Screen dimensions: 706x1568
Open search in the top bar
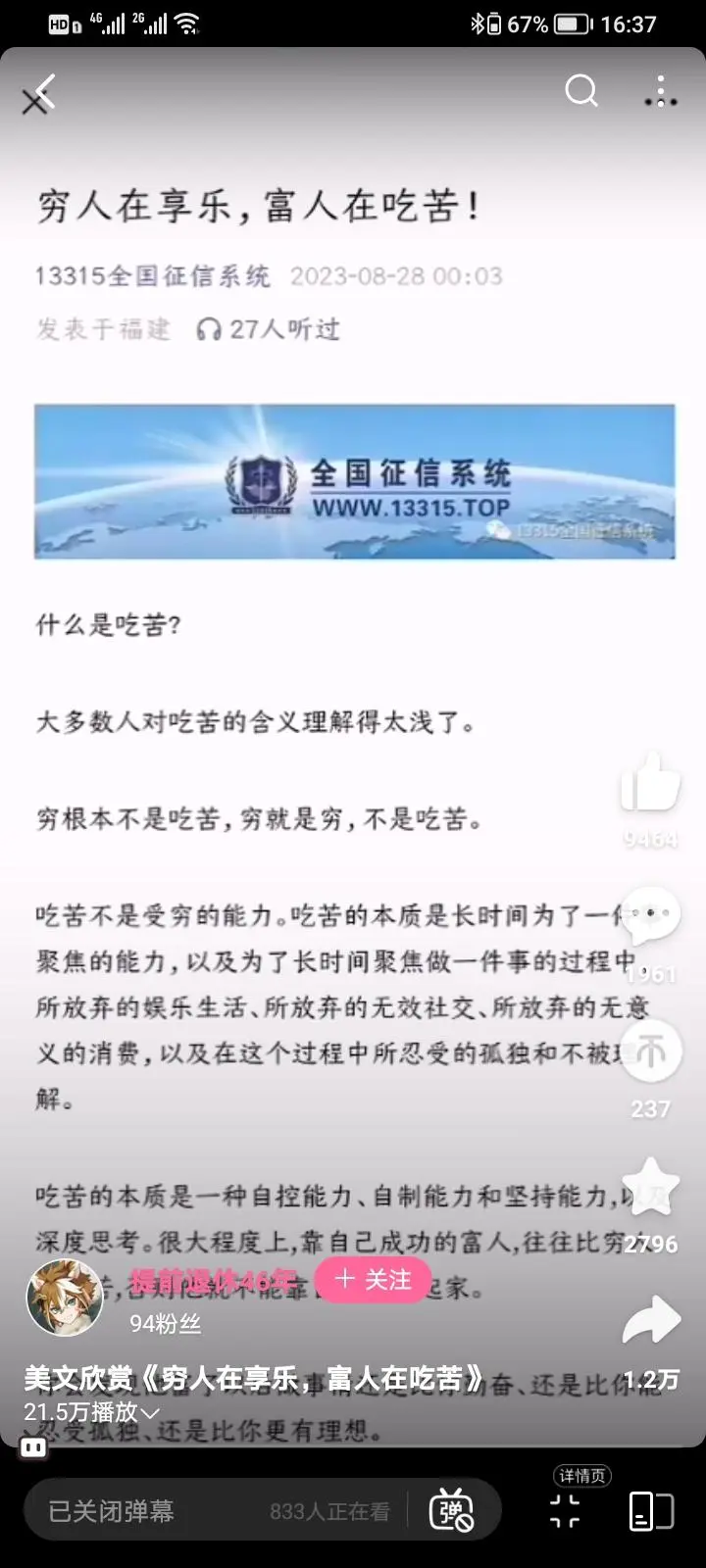[x=581, y=91]
